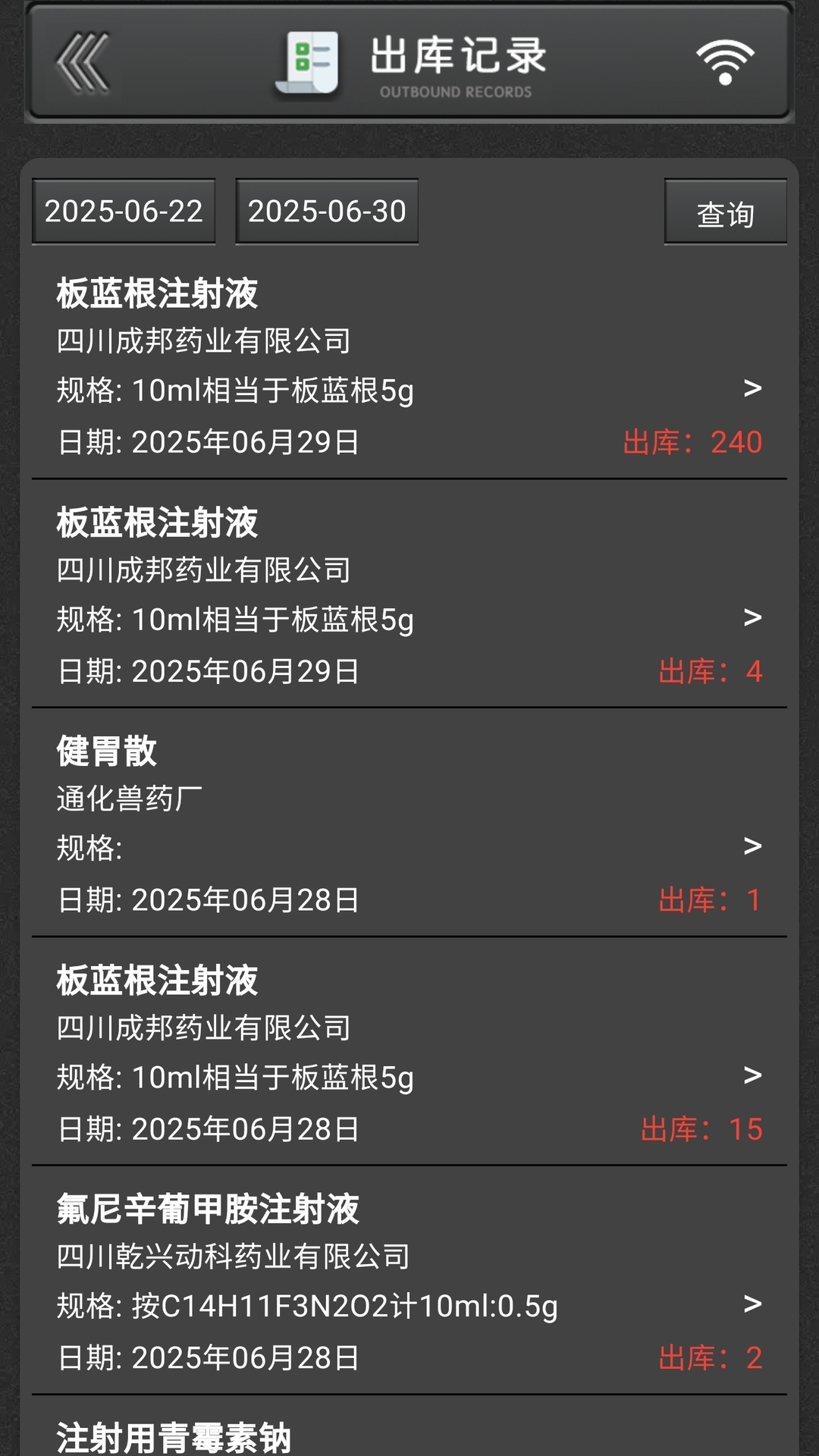Open the end date picker showing 2025-06-30
Screen dimensions: 819x1456
326,212
